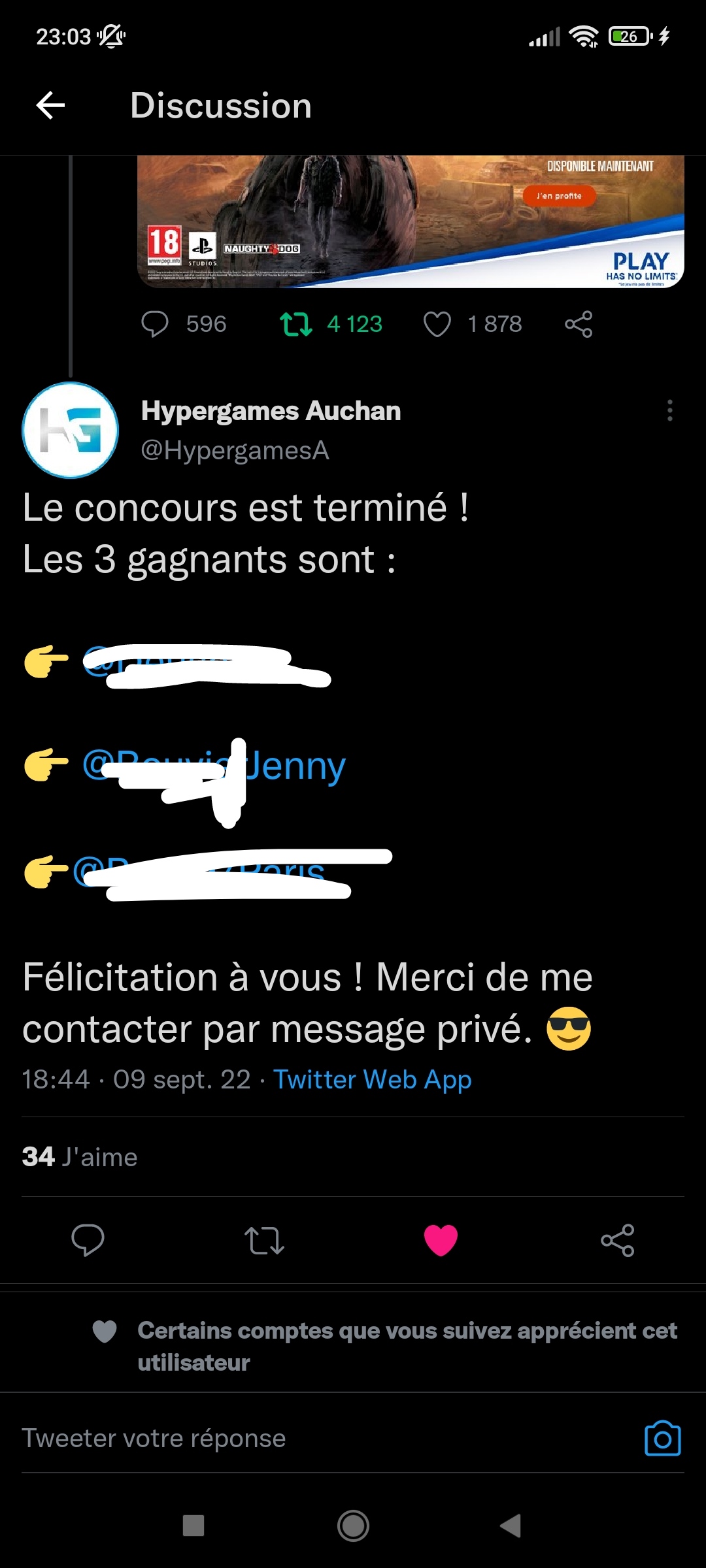
Task: Open the three-dot menu of the tweet
Action: pyautogui.click(x=669, y=410)
